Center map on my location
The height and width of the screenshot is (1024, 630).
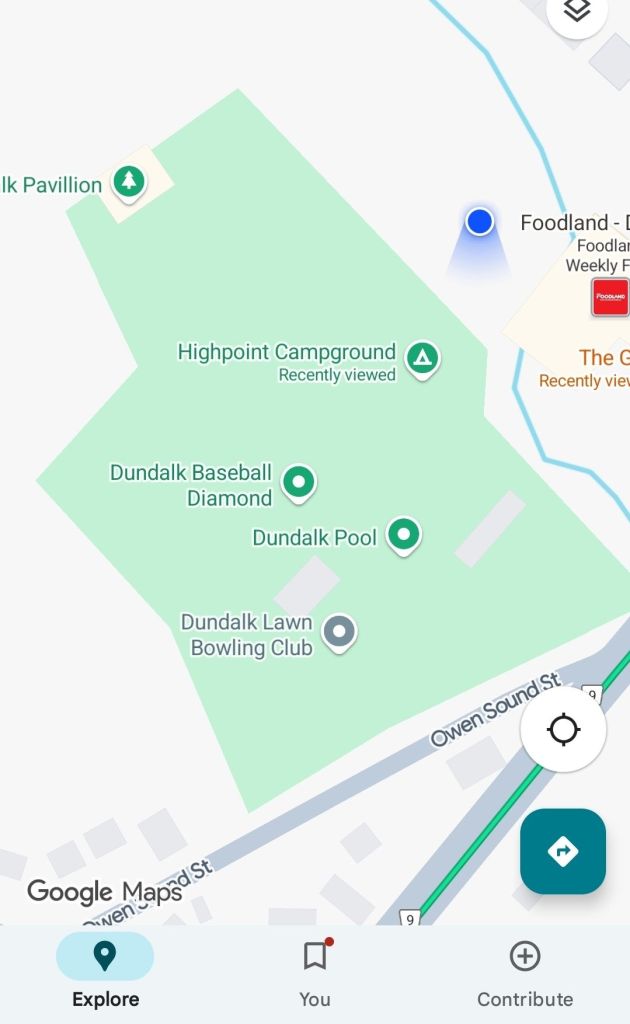coord(563,729)
